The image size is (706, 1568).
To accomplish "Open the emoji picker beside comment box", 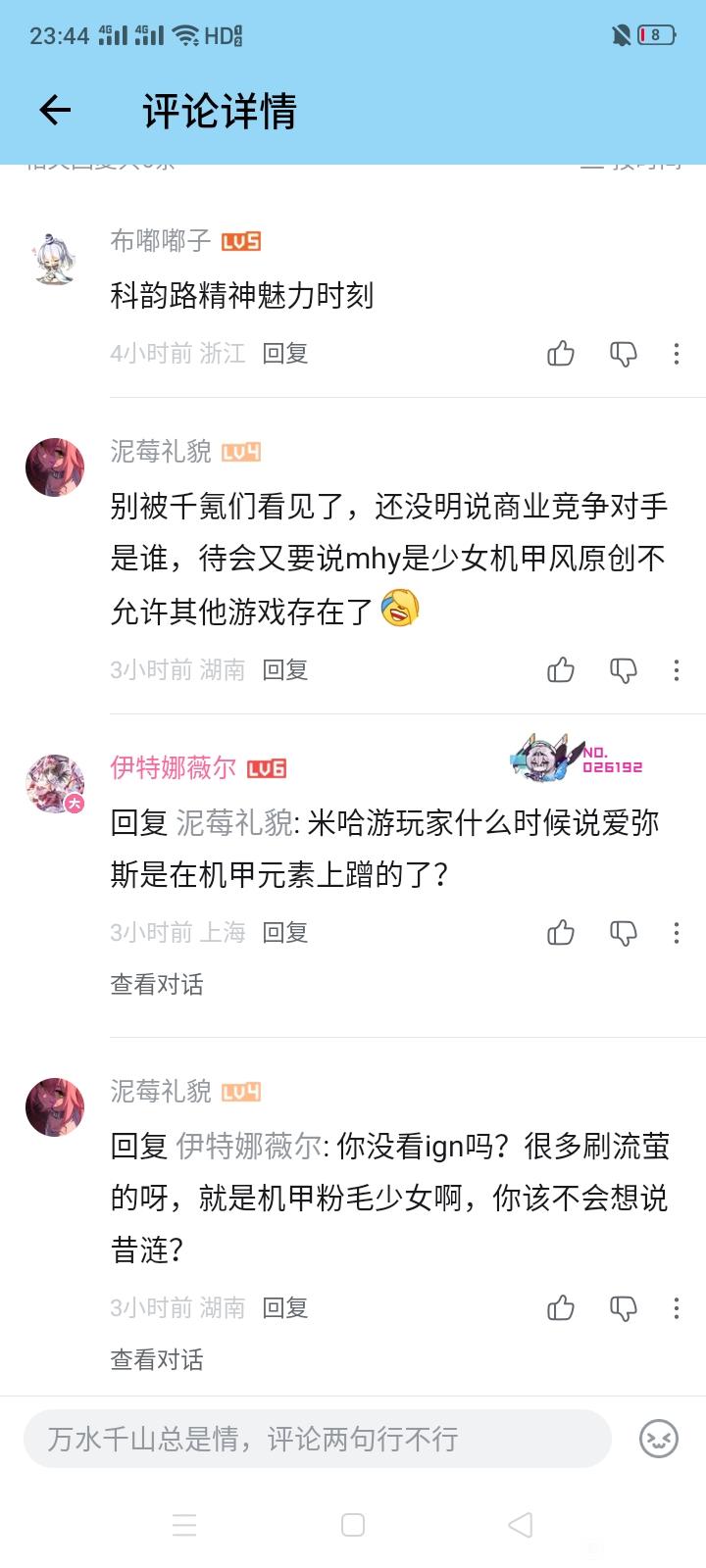I will (659, 1439).
